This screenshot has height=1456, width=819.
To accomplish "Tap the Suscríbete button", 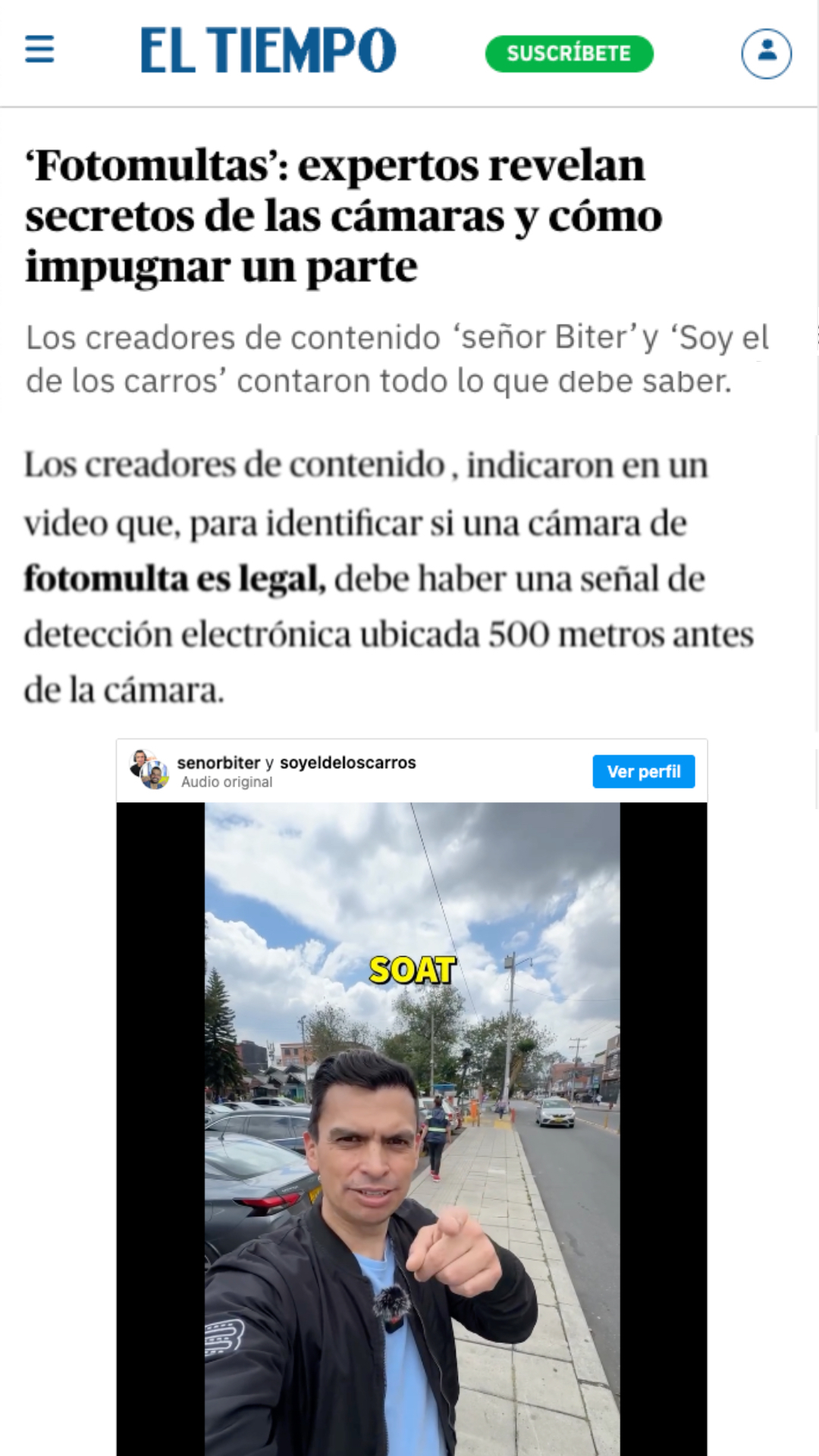I will coord(569,54).
